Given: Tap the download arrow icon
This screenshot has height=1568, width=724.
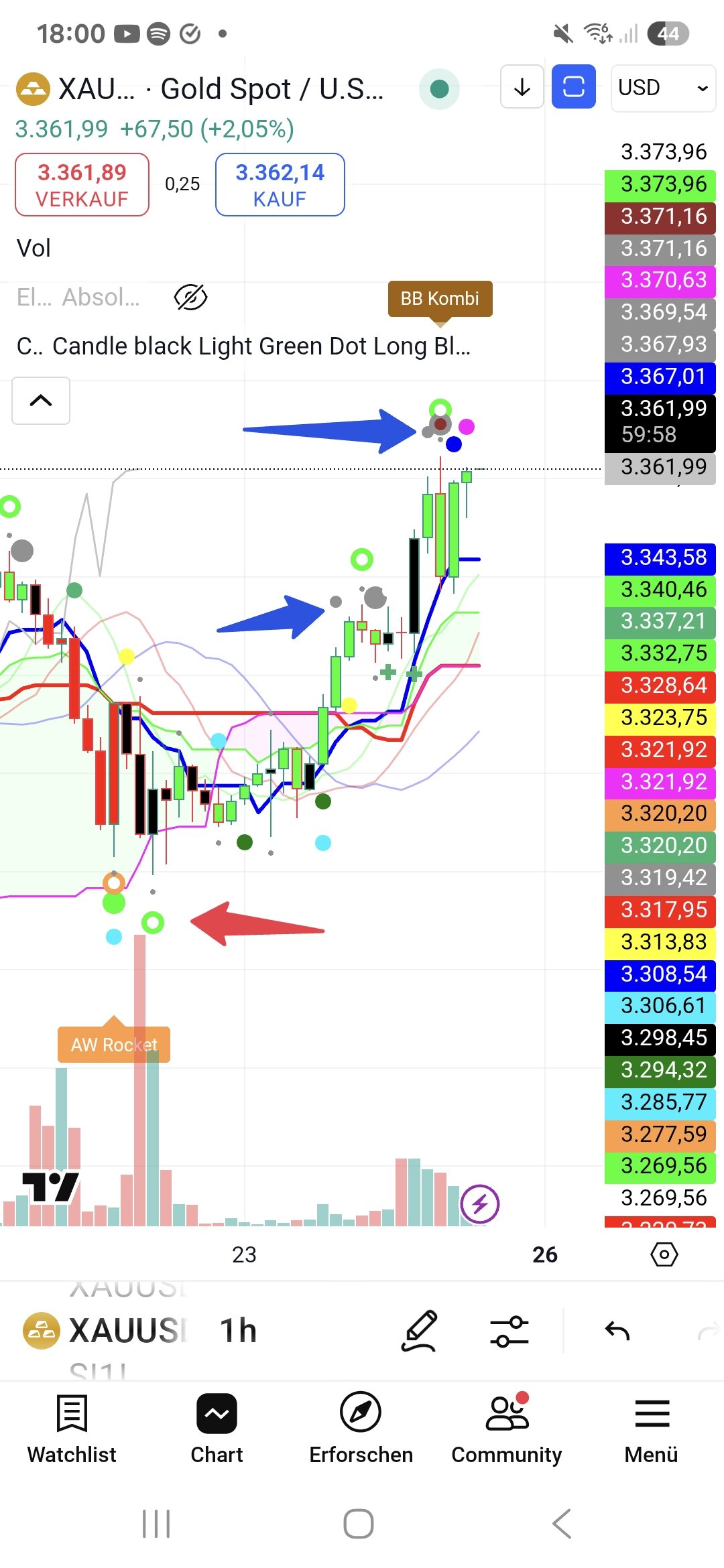Looking at the screenshot, I should (x=522, y=87).
